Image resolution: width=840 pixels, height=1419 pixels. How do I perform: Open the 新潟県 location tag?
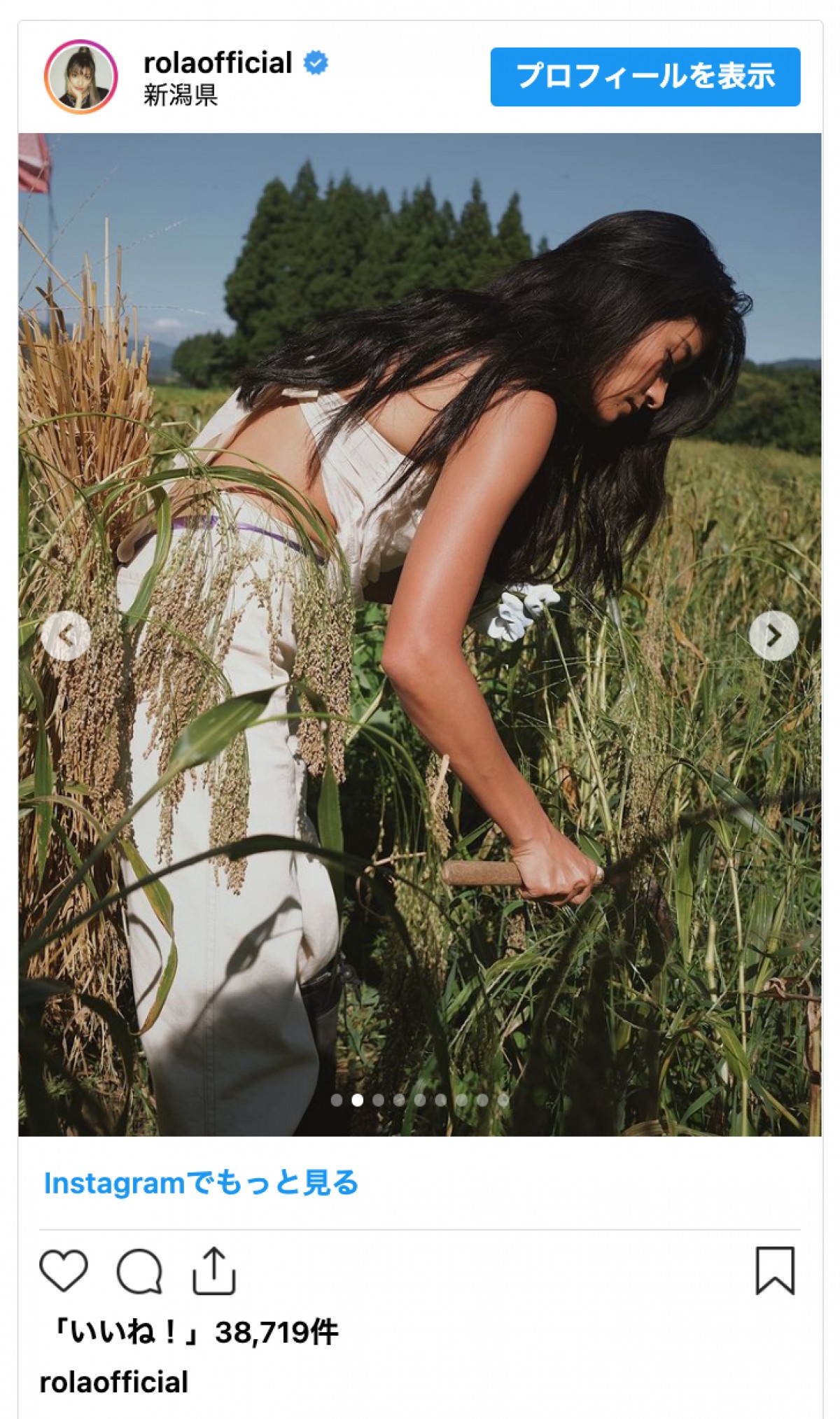[x=181, y=95]
